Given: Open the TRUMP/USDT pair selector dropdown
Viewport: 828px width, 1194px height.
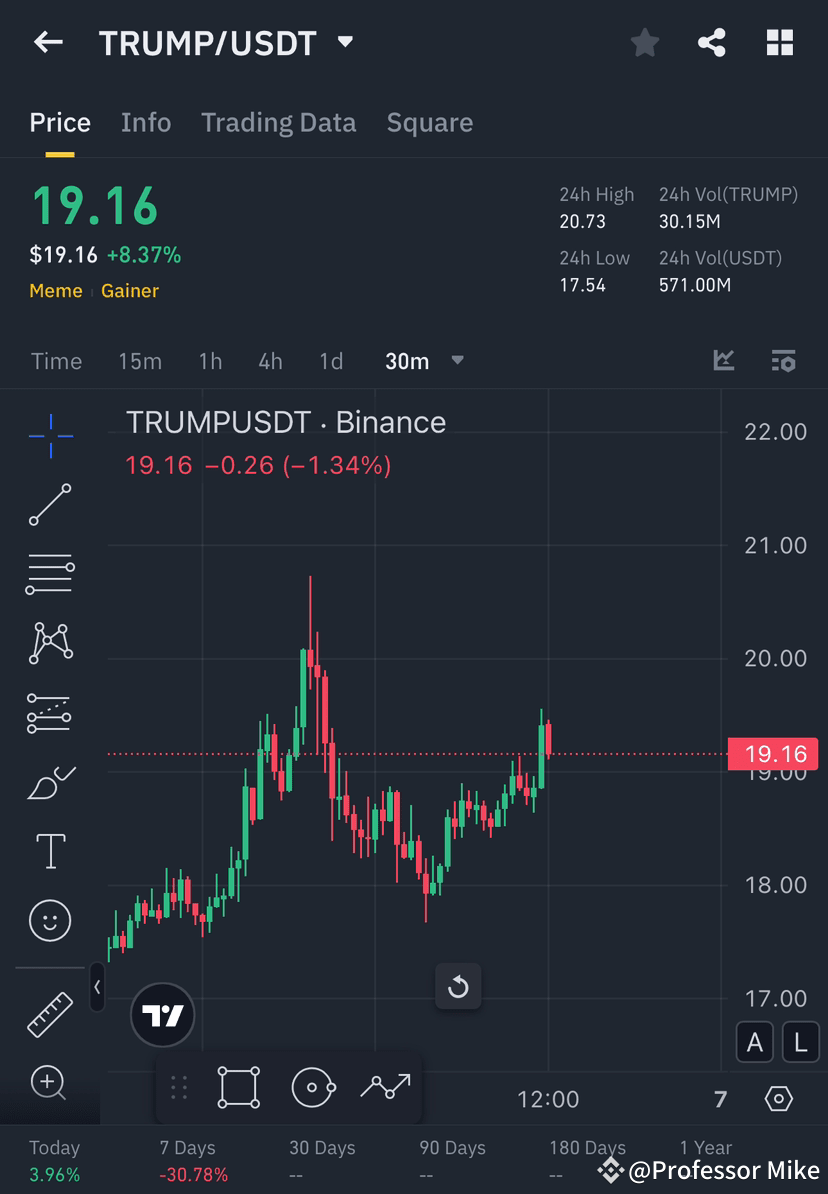Looking at the screenshot, I should pos(344,43).
